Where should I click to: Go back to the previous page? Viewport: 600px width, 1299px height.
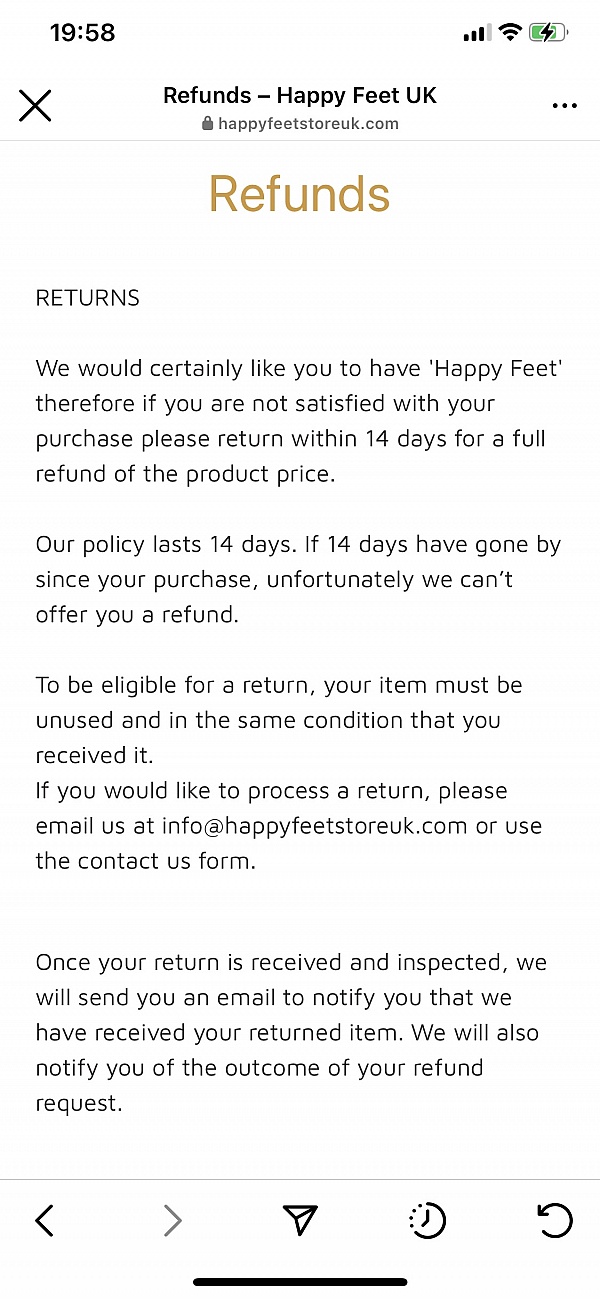pos(44,1220)
